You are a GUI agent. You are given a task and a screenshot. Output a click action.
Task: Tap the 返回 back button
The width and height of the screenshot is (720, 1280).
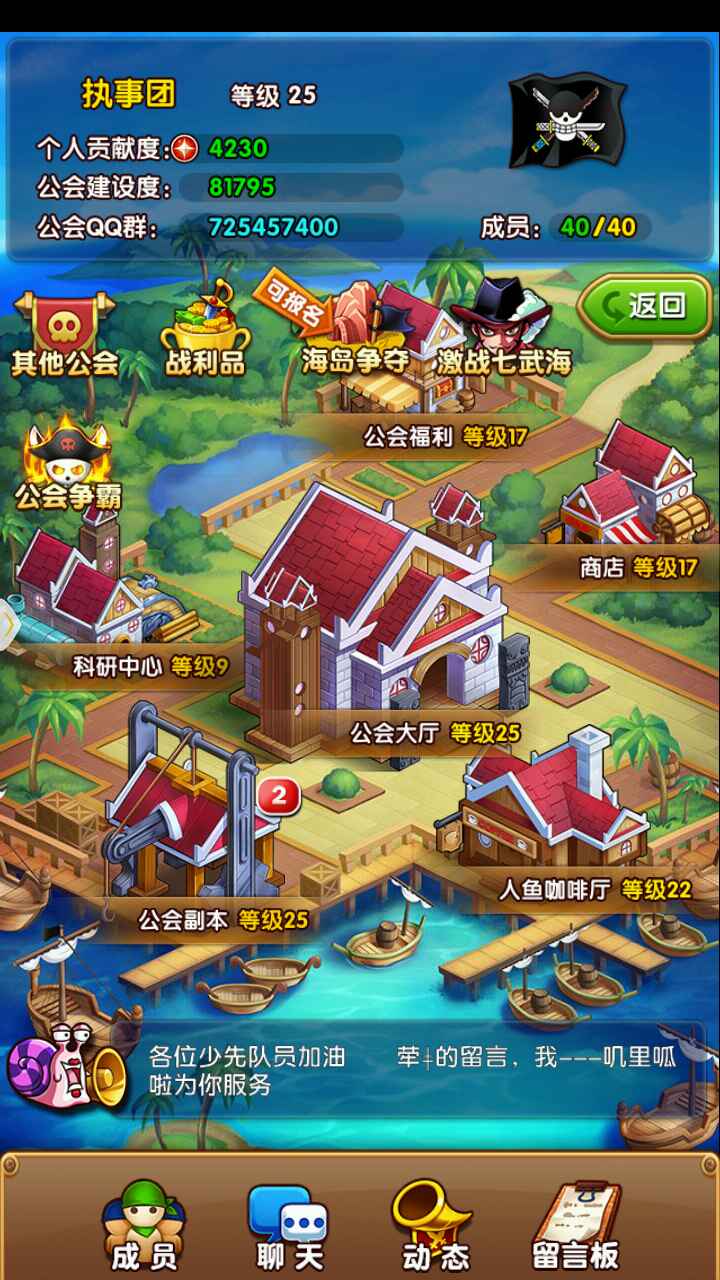click(645, 306)
